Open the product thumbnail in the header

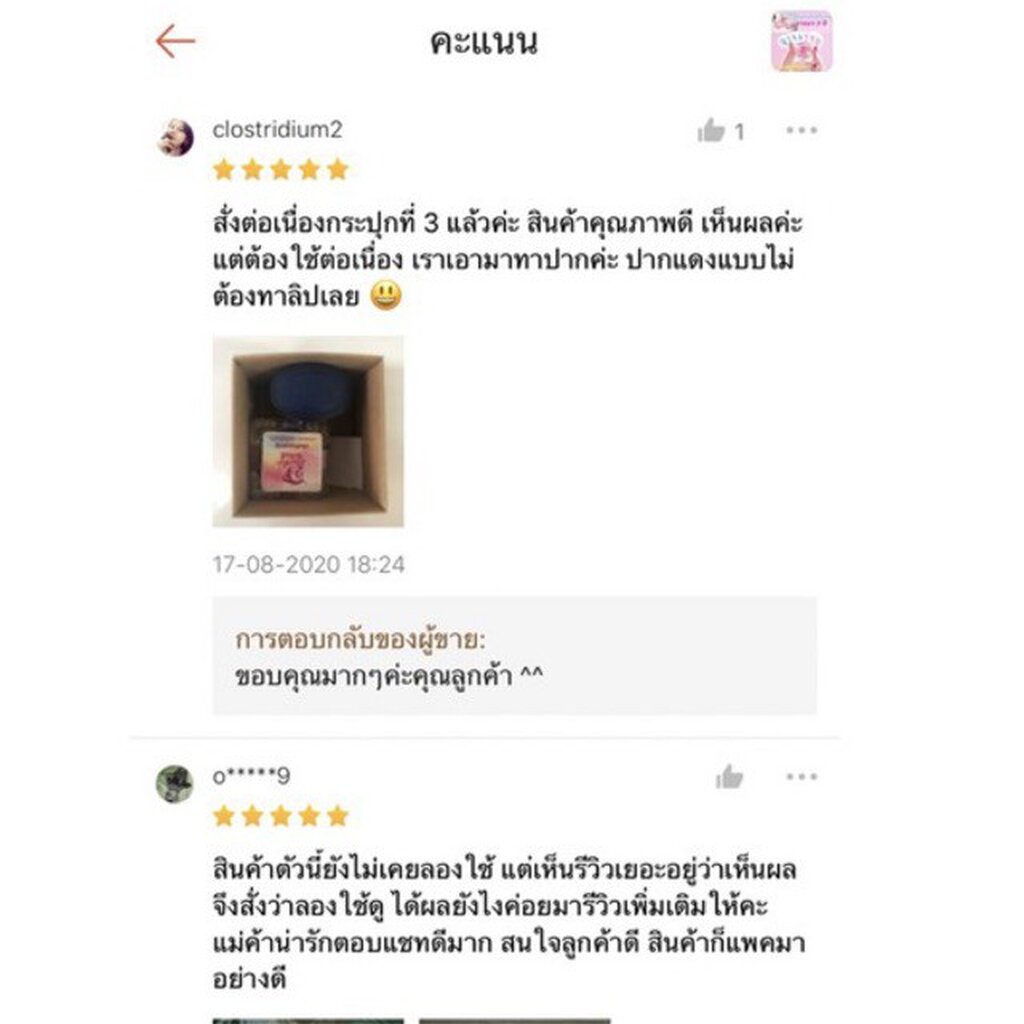pos(801,41)
